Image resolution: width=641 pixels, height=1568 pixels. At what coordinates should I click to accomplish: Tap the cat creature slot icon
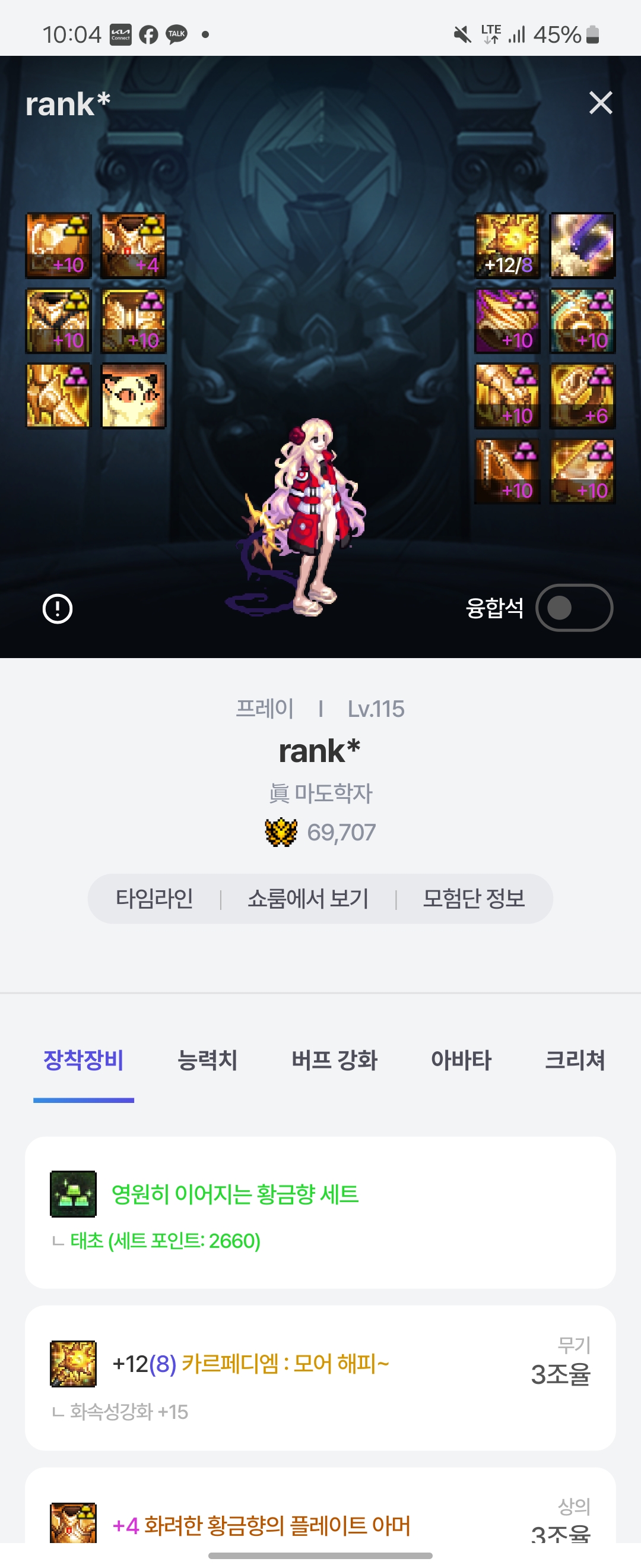click(x=133, y=396)
